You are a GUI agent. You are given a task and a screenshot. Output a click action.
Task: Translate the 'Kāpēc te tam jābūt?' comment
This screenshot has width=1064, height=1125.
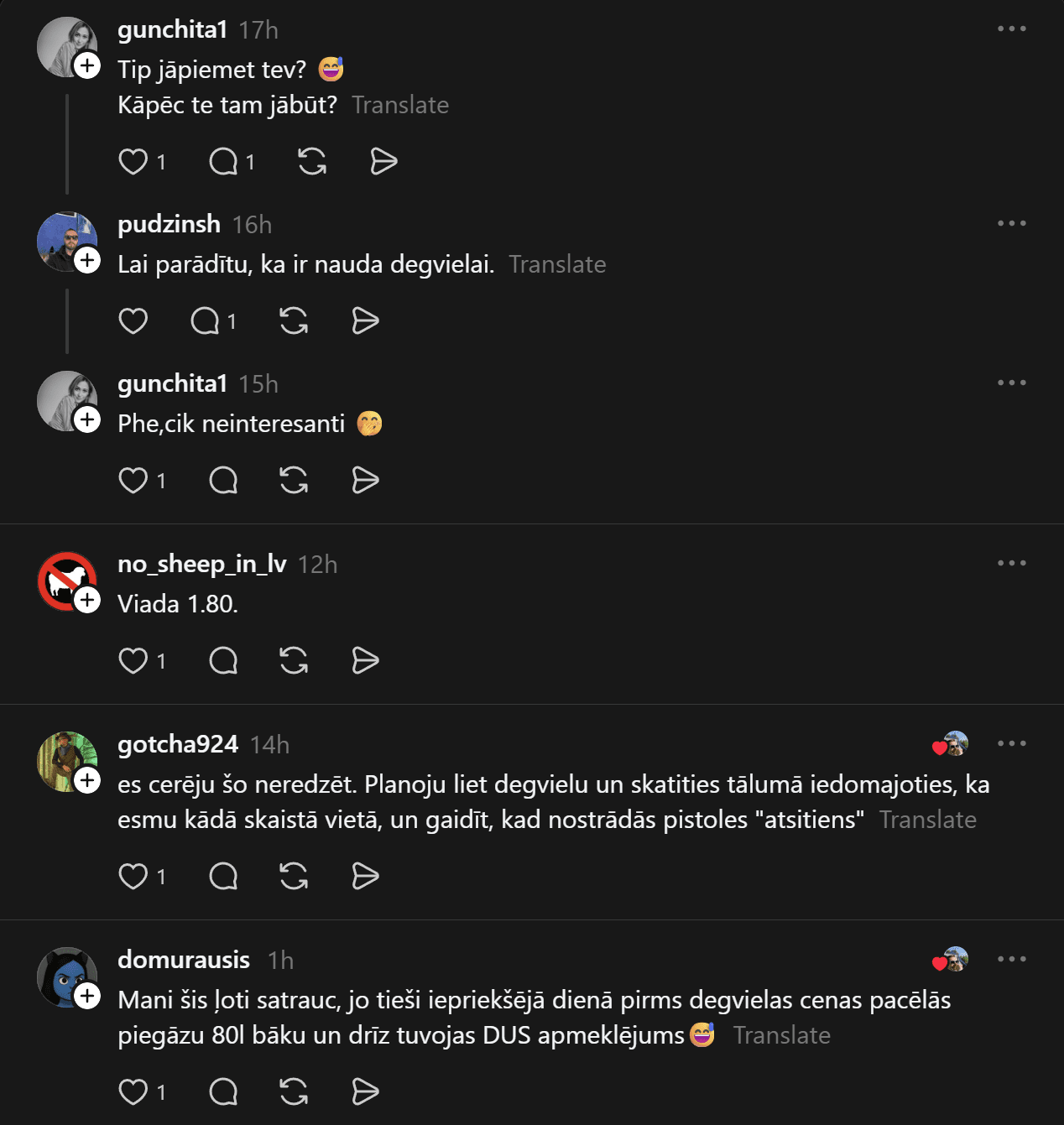point(400,105)
